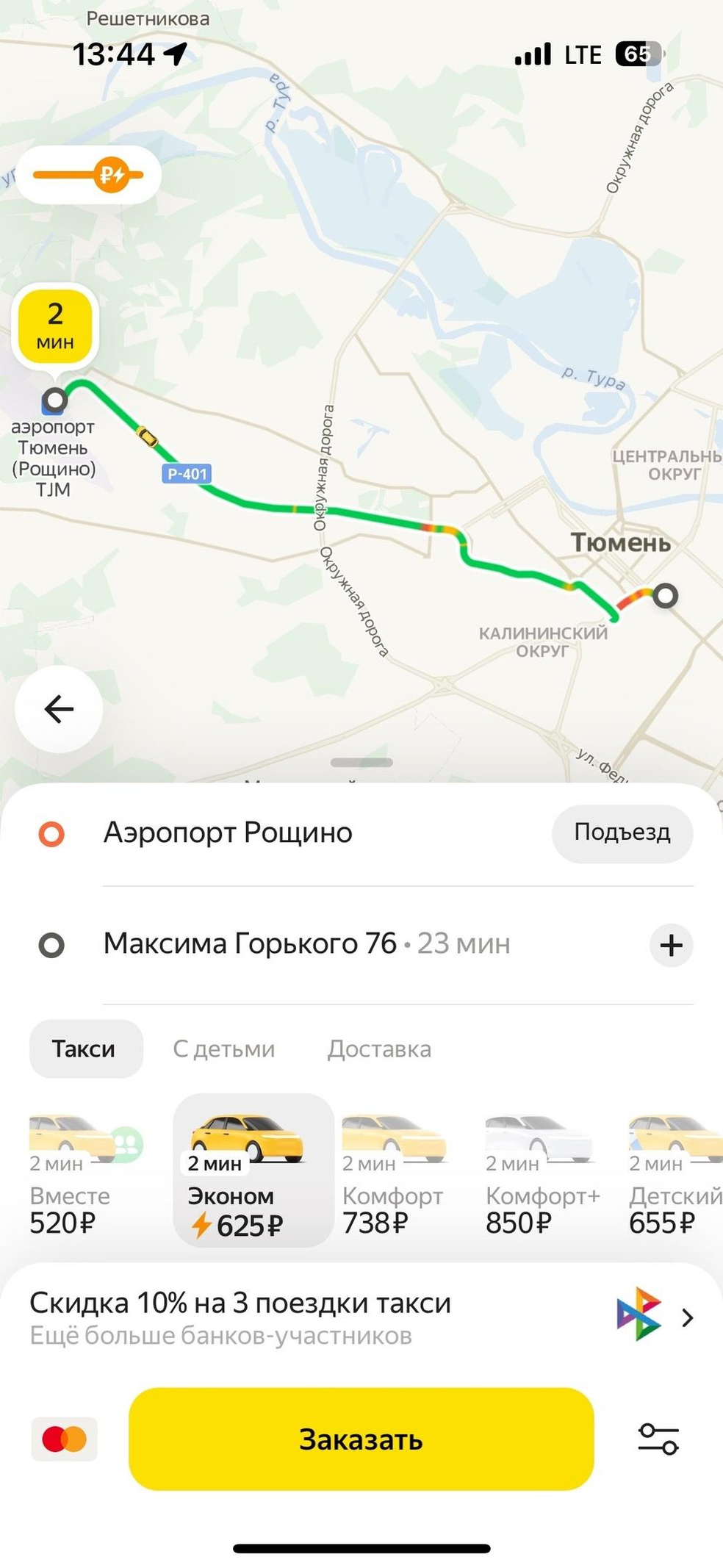Pick the Комфорт tariff for 738₽
The height and width of the screenshot is (1568, 723).
tap(393, 1172)
